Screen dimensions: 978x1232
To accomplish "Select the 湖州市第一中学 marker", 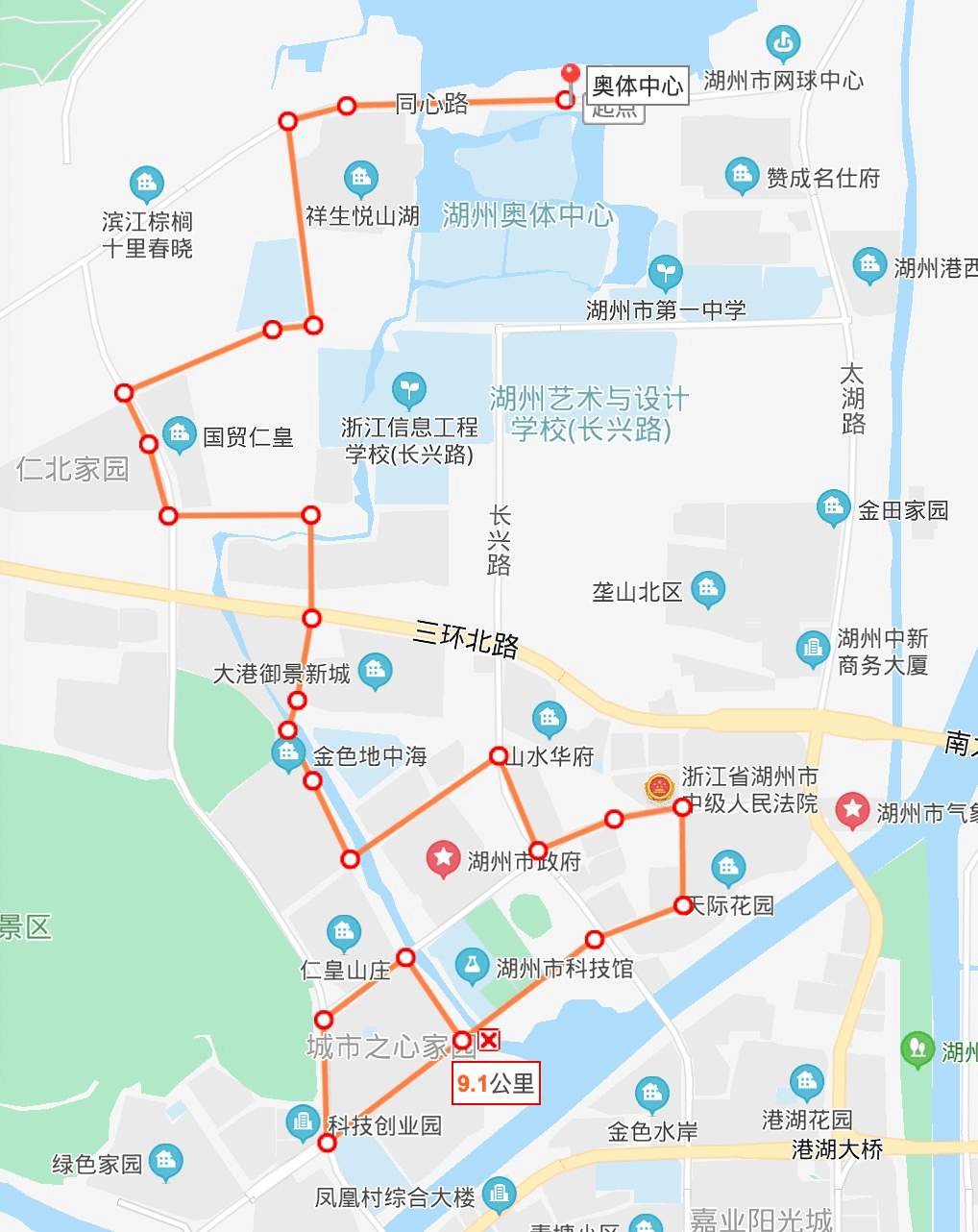I will (x=665, y=273).
